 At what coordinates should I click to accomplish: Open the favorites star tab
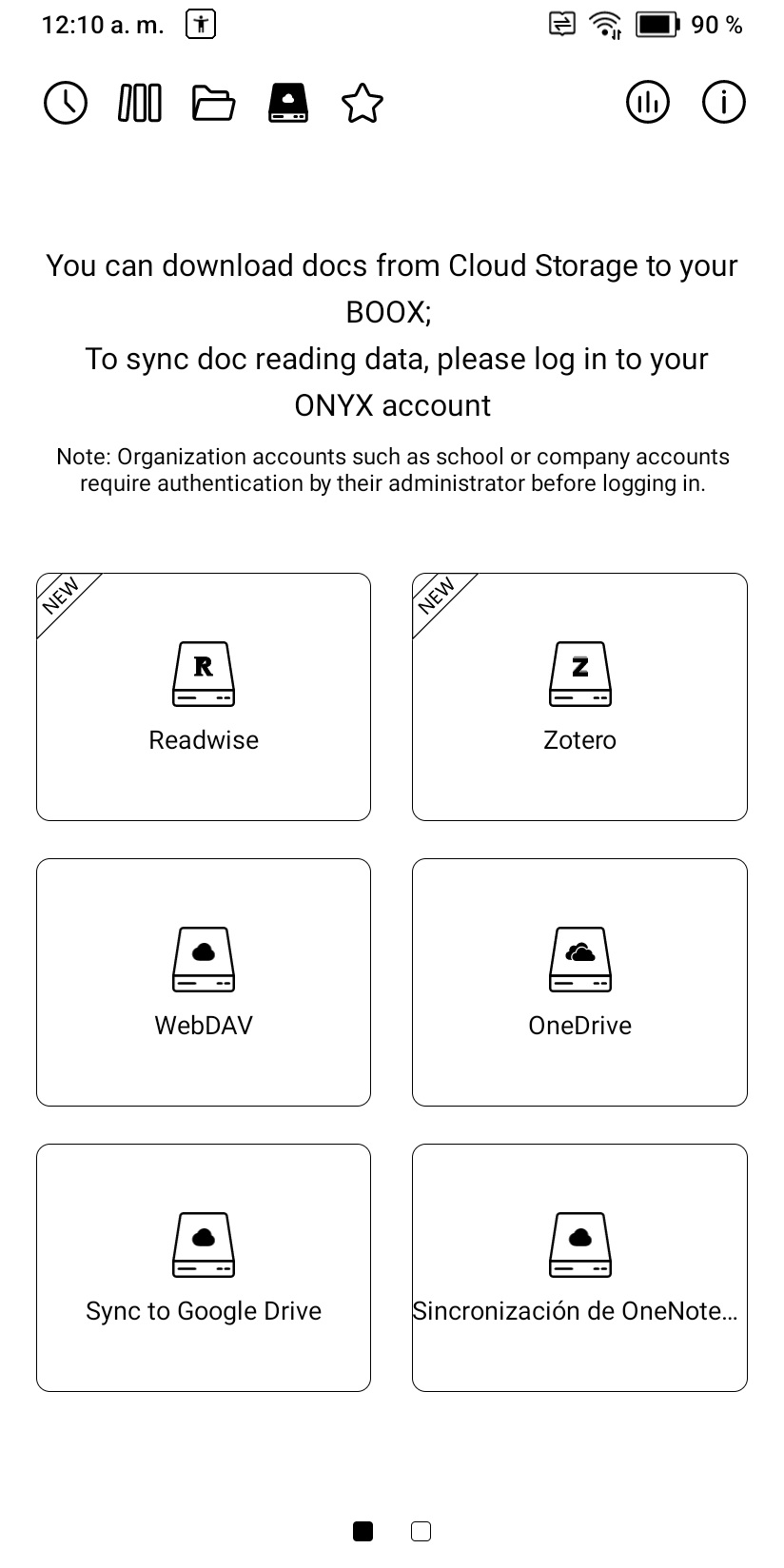coord(363,103)
